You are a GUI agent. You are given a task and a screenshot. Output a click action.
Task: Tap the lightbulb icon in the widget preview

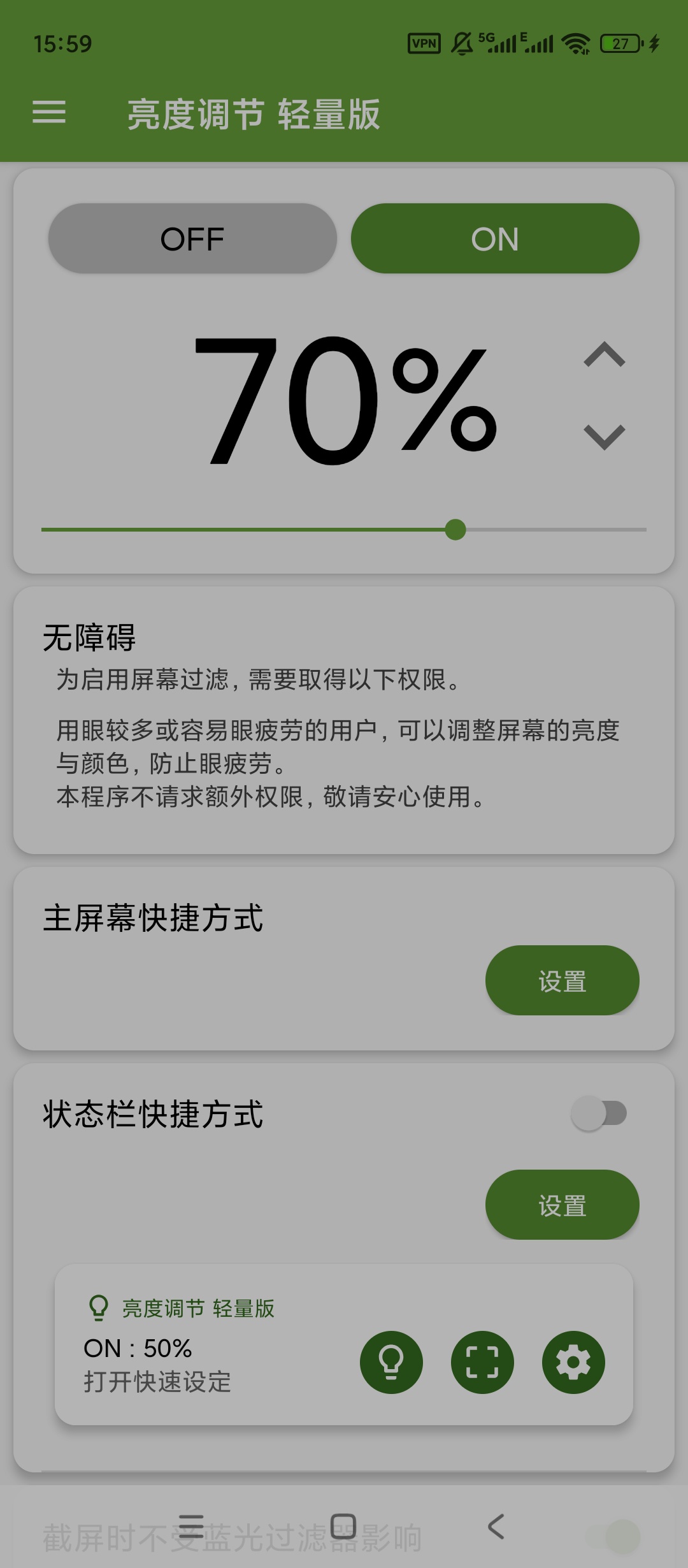pyautogui.click(x=391, y=1361)
